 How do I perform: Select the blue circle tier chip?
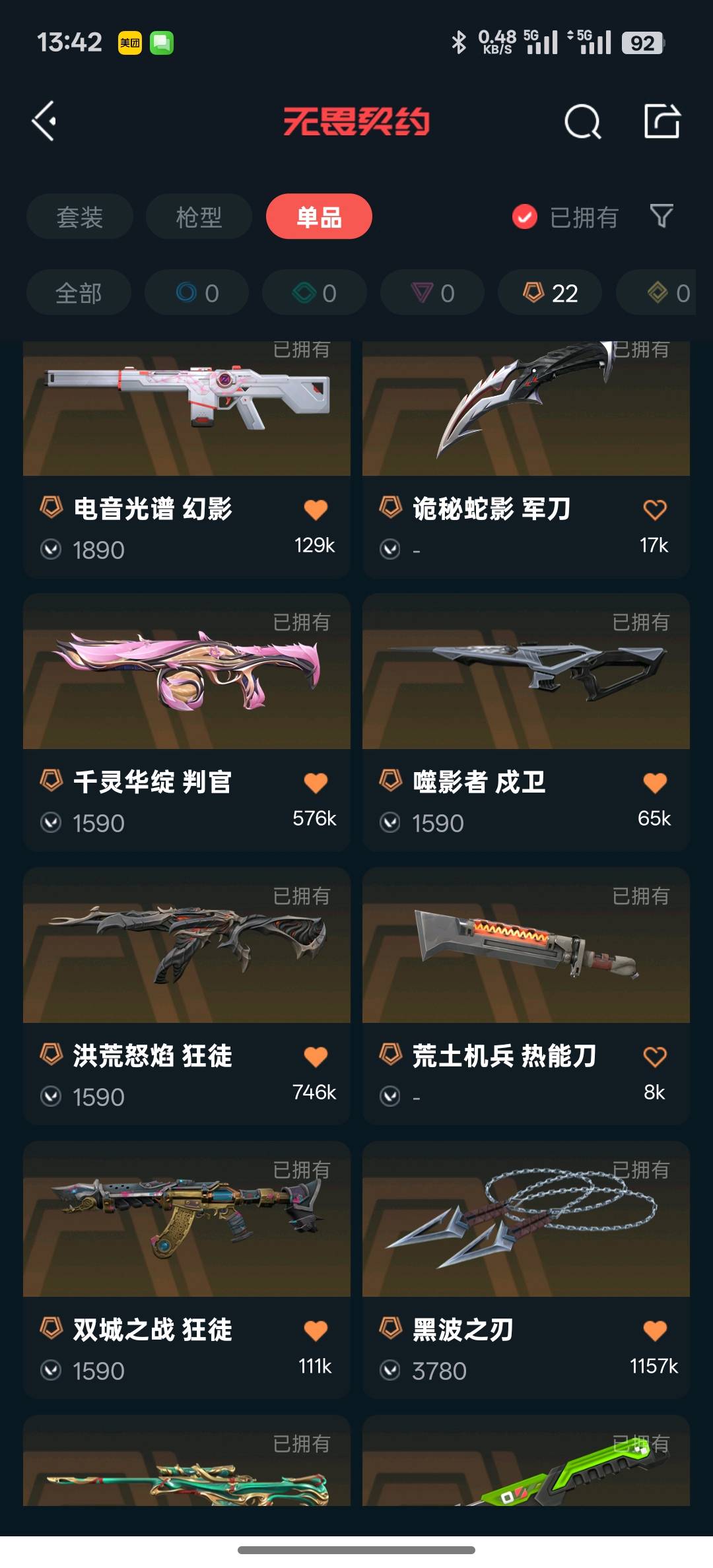pos(197,292)
